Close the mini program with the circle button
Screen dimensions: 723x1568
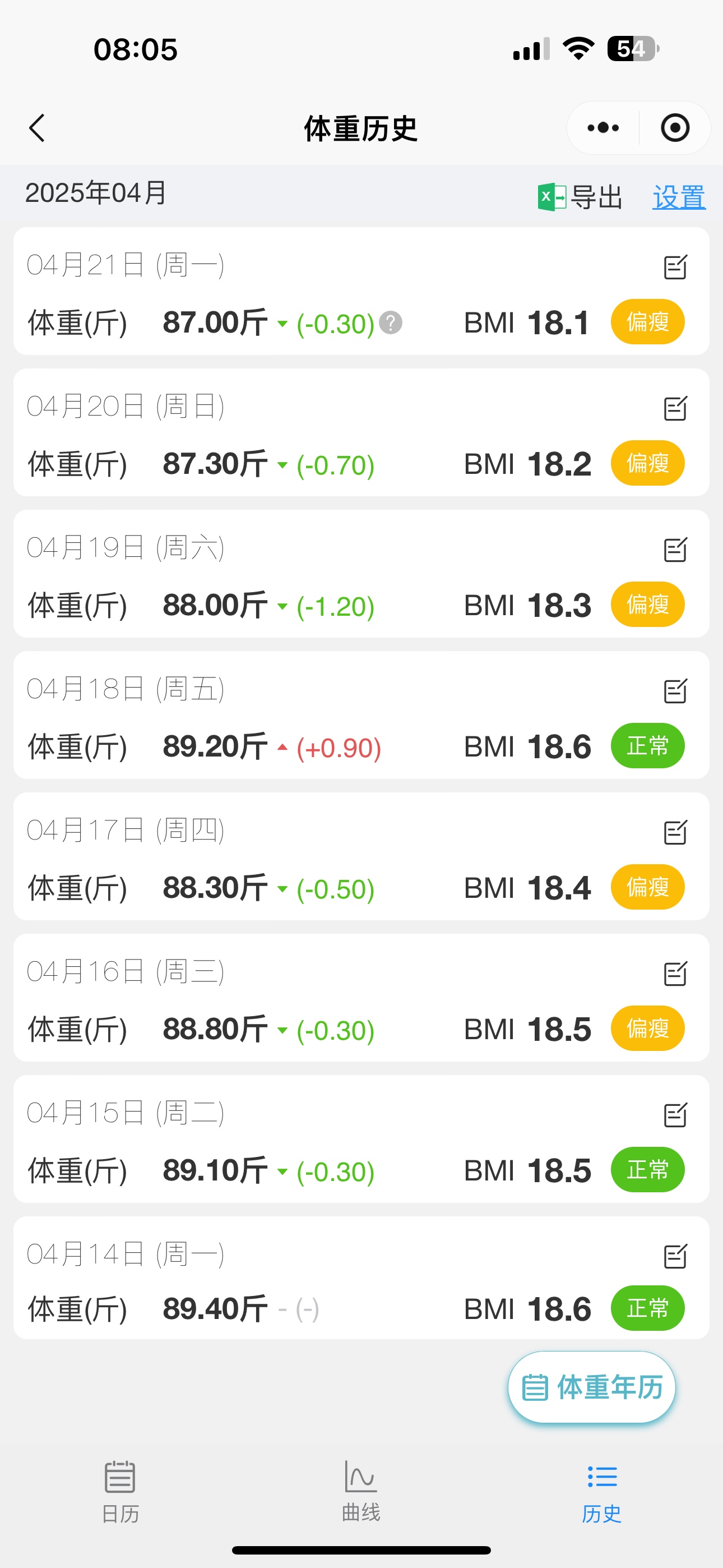coord(675,128)
